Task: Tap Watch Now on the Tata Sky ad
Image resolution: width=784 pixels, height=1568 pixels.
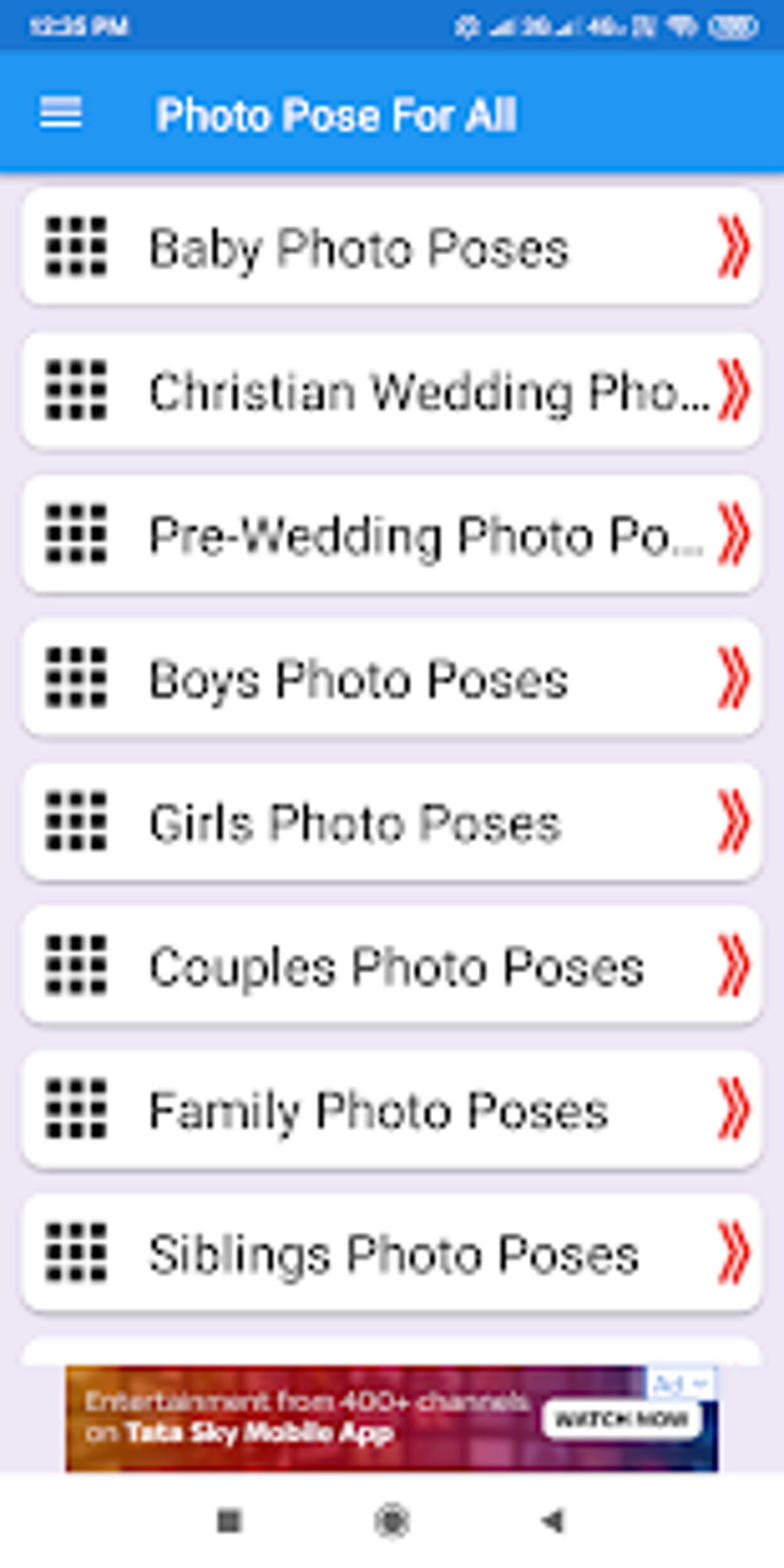Action: [x=621, y=1419]
